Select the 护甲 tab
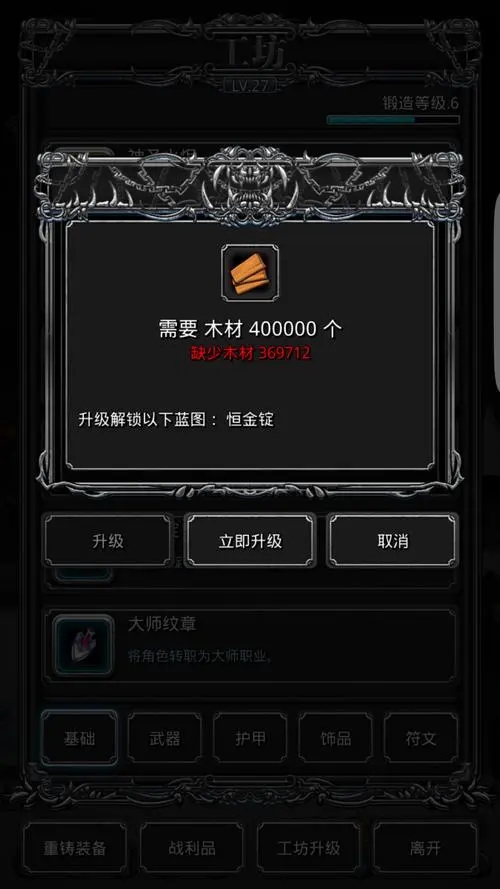Image resolution: width=500 pixels, height=889 pixels. 250,738
